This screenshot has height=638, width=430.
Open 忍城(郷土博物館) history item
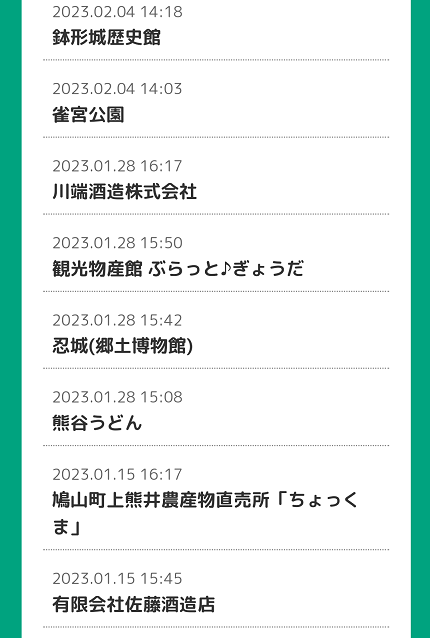(216, 330)
